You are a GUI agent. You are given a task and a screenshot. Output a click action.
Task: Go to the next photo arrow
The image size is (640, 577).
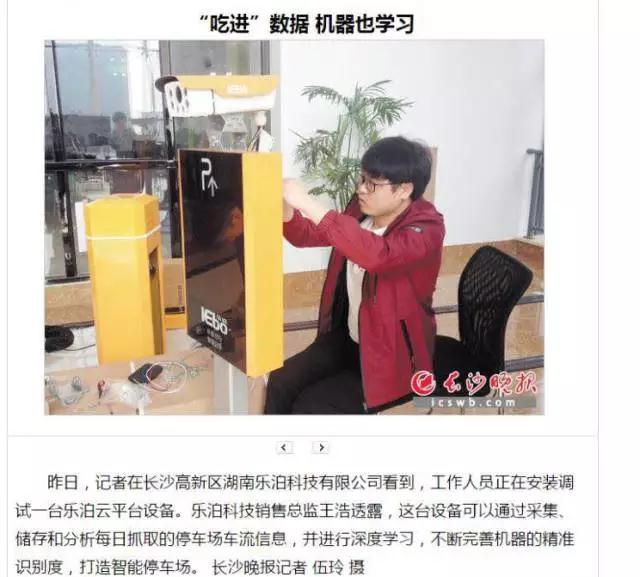coord(320,448)
